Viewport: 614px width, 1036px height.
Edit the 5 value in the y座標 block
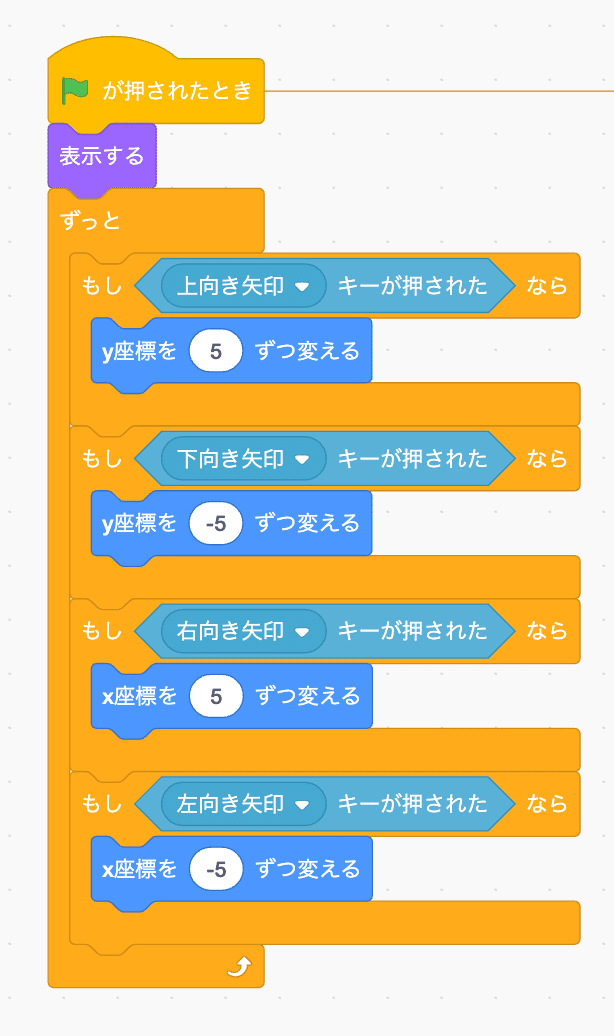[215, 351]
